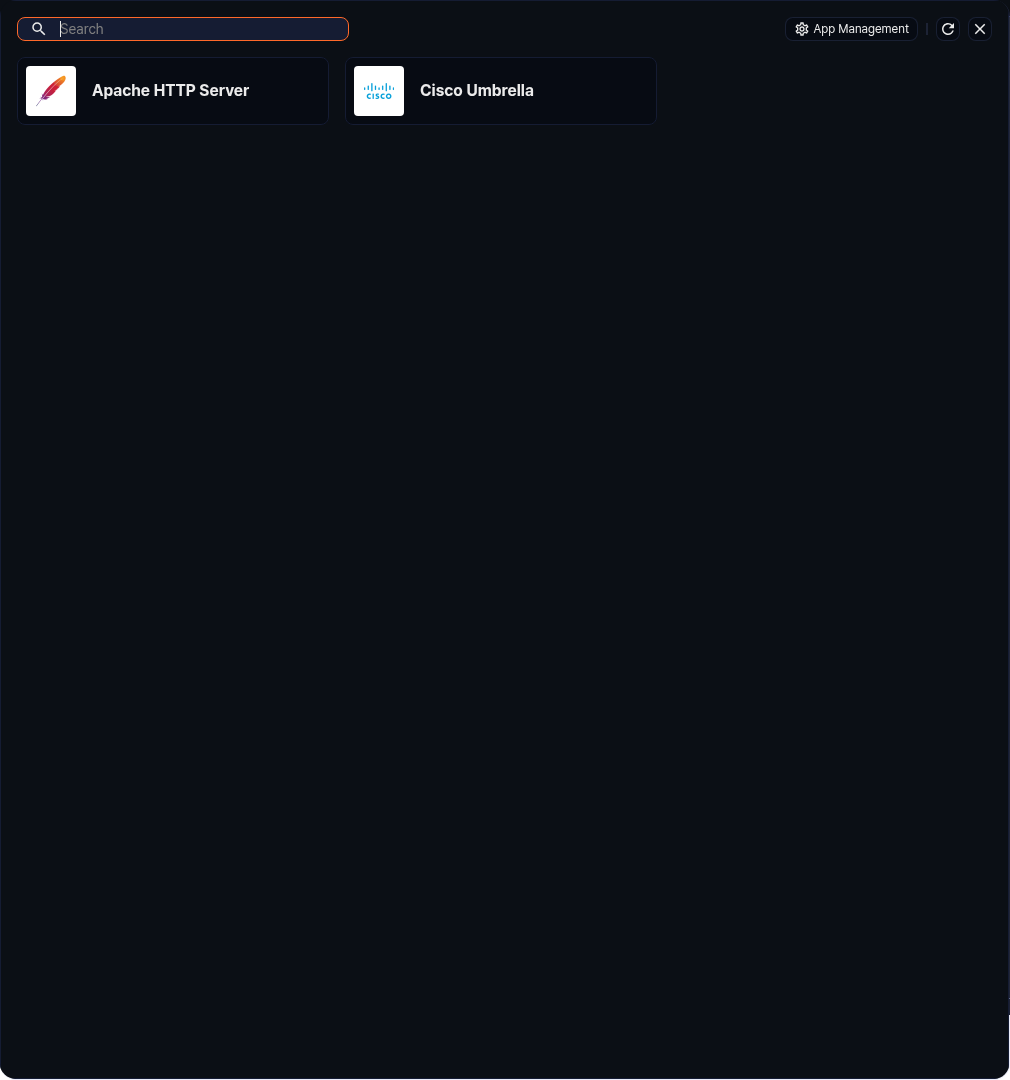Refresh the app list
Viewport: 1010px width, 1080px height.
pos(948,29)
